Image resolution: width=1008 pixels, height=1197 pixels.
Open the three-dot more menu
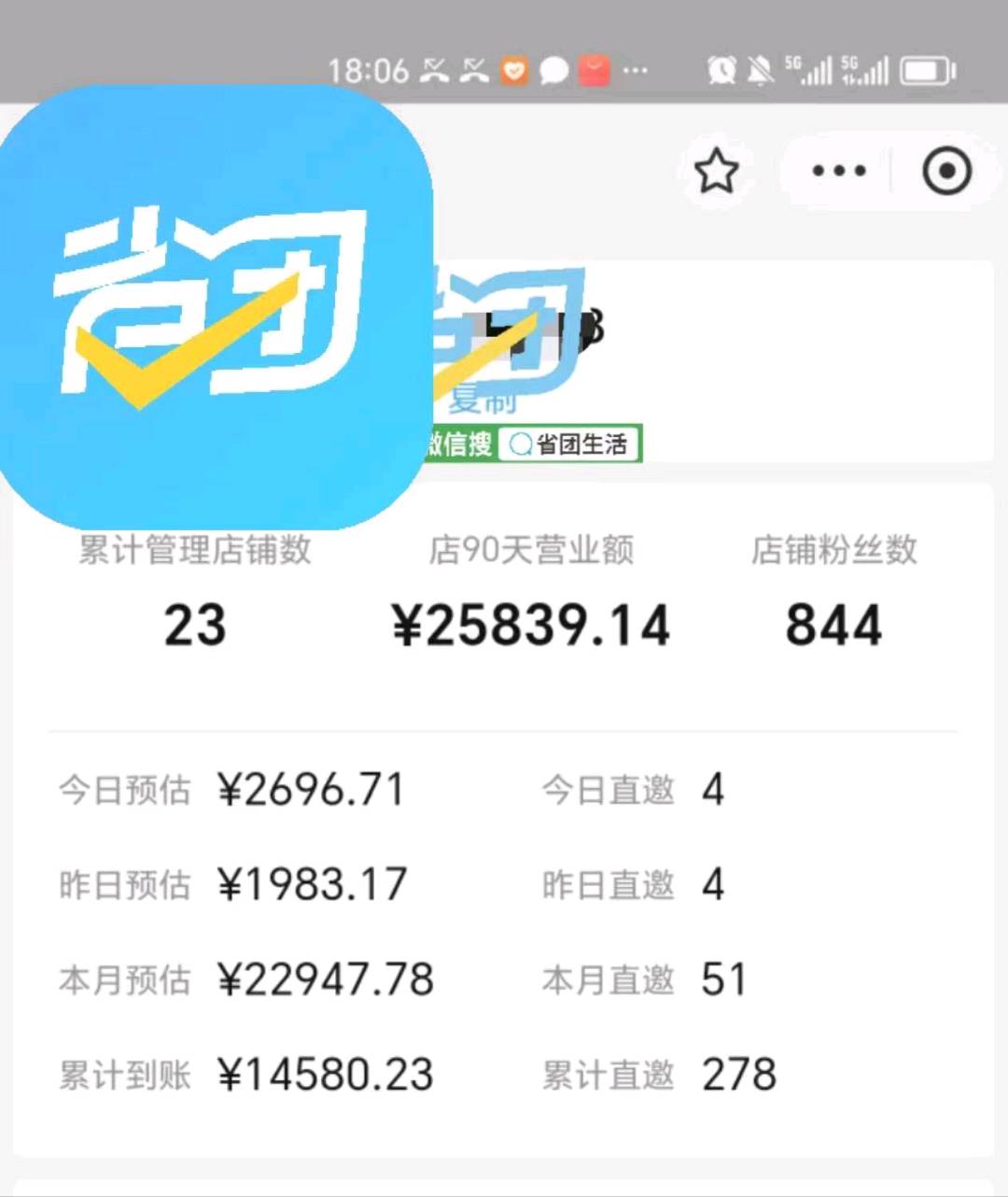(x=838, y=171)
